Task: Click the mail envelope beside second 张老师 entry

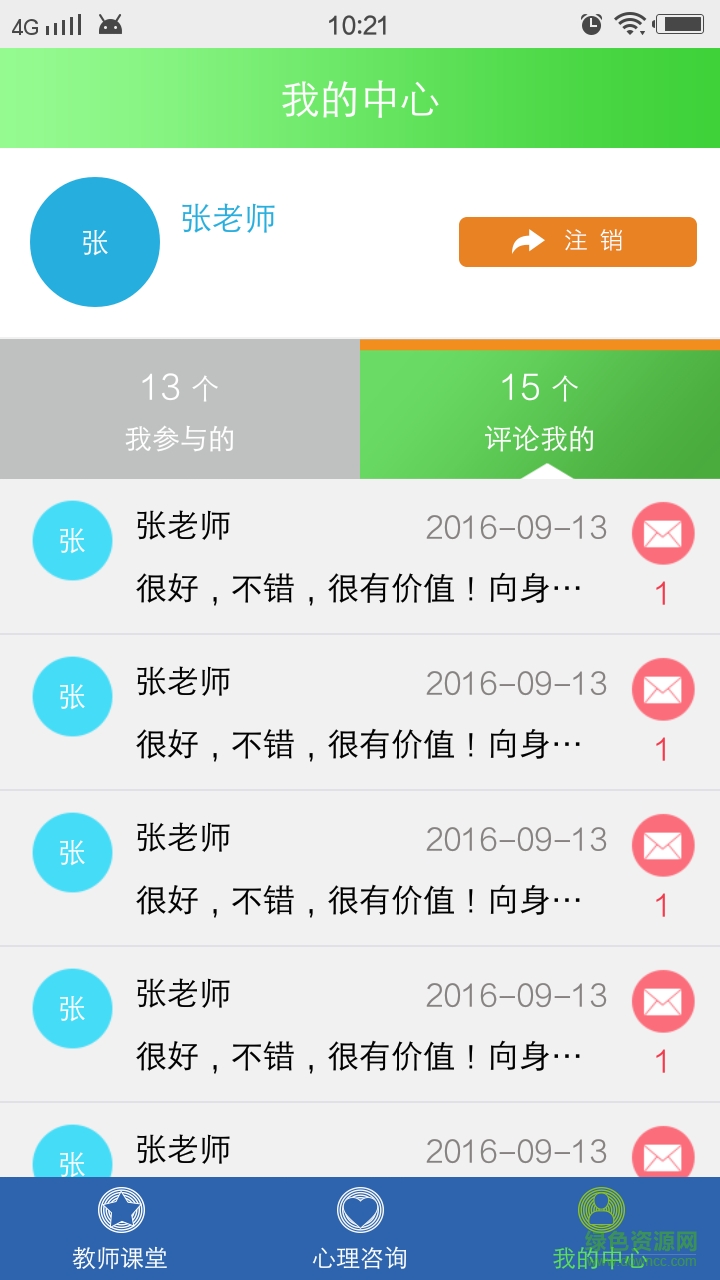Action: (662, 689)
